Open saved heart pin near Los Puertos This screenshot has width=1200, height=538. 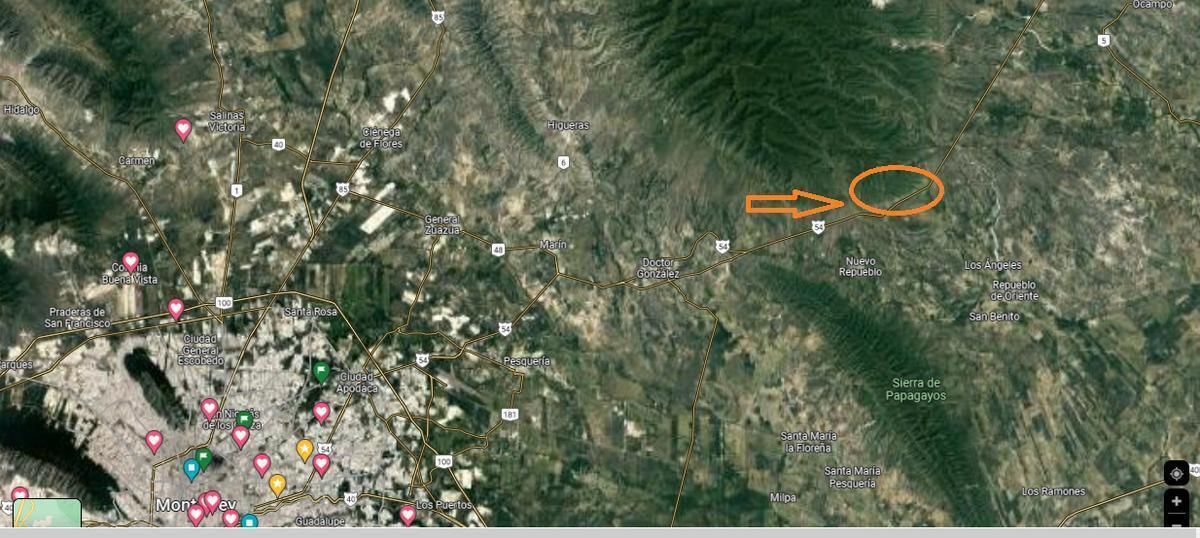coord(408,515)
